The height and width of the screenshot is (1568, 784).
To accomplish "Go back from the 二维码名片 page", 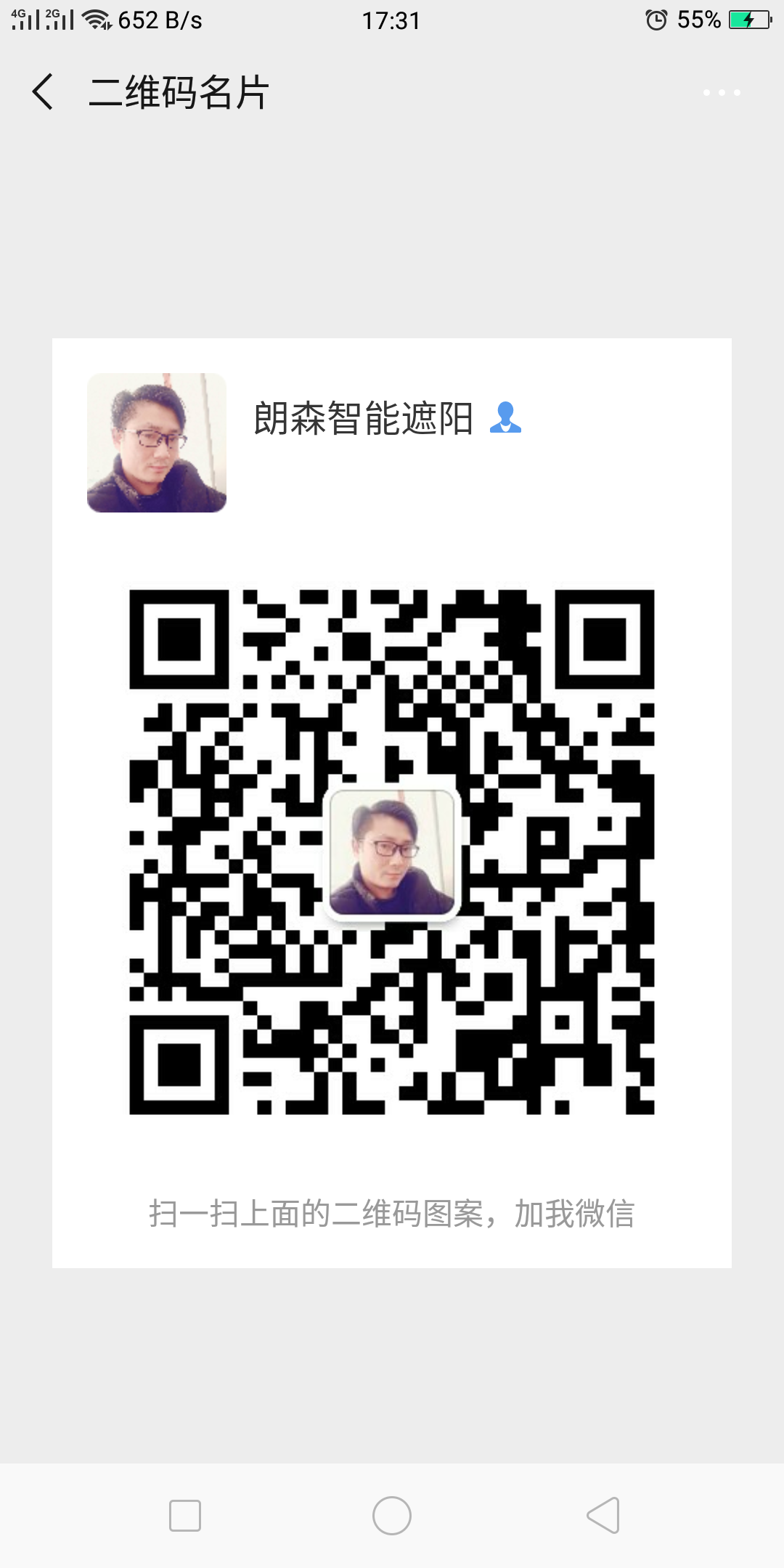I will tap(44, 92).
